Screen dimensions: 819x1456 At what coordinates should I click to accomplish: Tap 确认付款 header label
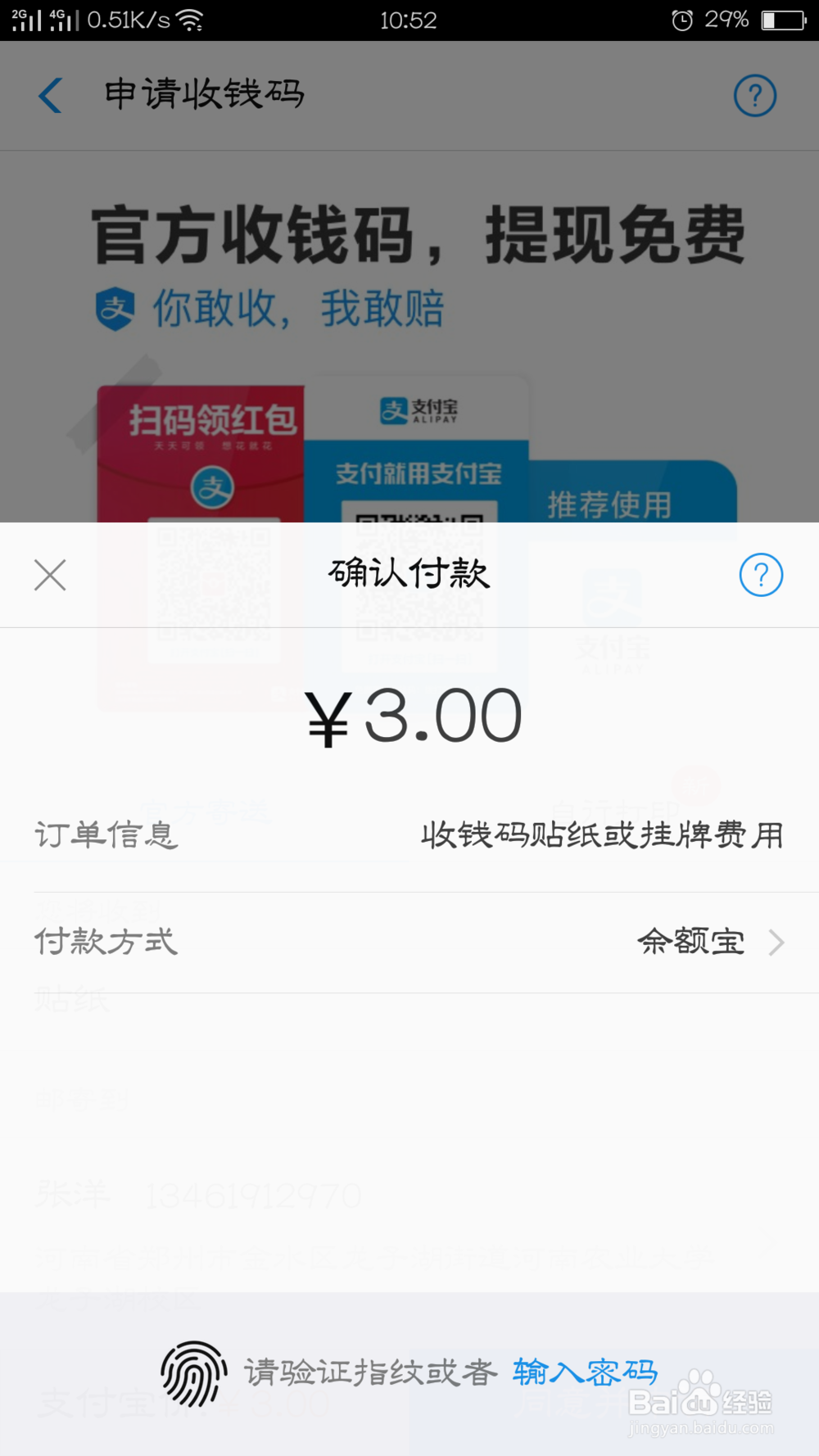click(408, 574)
